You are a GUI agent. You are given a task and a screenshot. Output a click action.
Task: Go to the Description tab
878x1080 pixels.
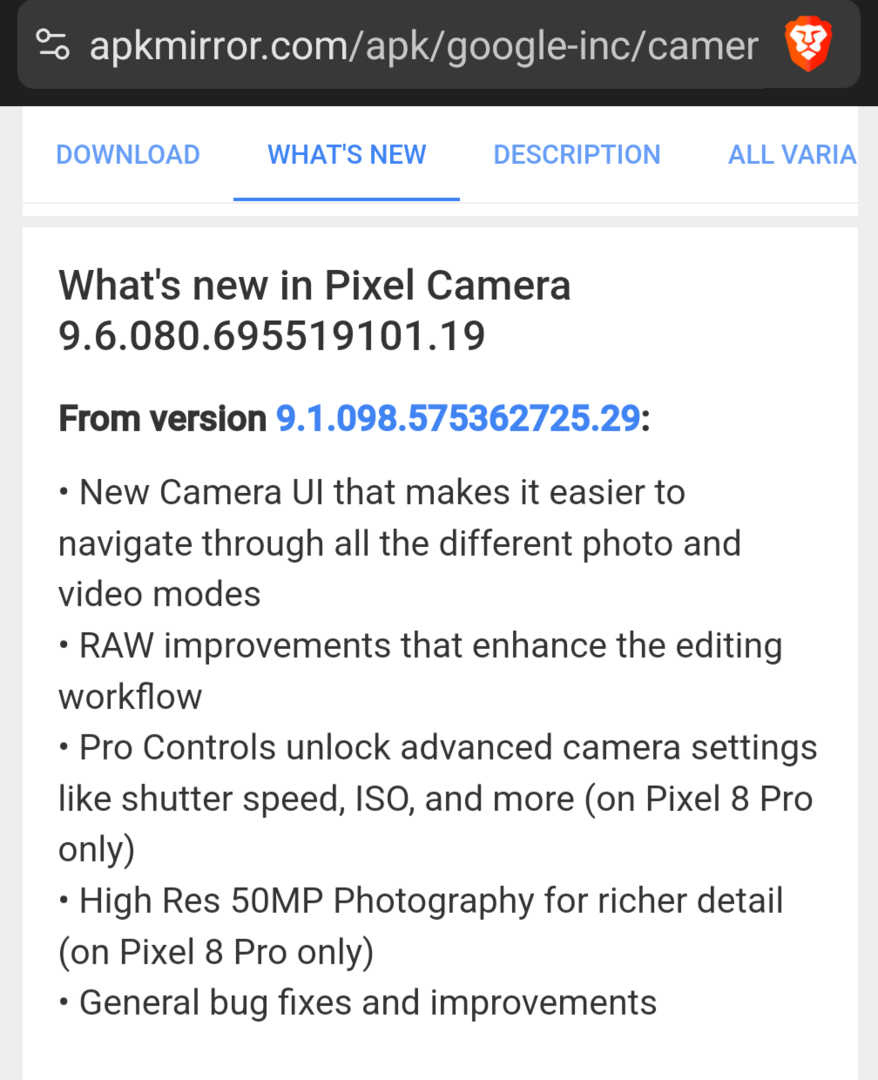(577, 155)
